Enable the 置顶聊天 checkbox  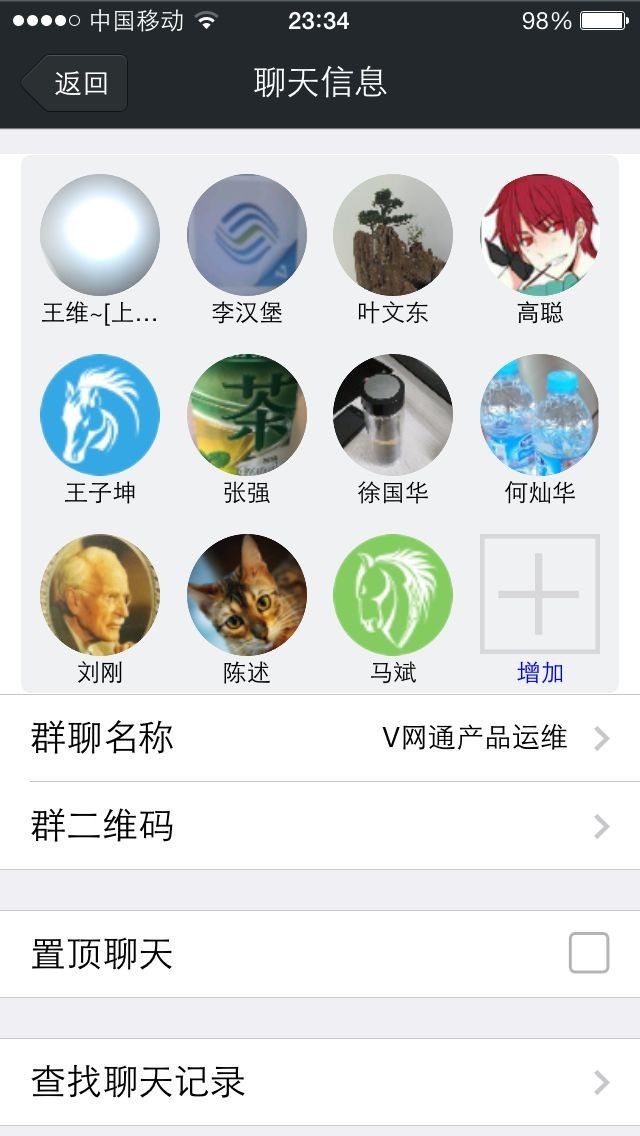tap(589, 953)
